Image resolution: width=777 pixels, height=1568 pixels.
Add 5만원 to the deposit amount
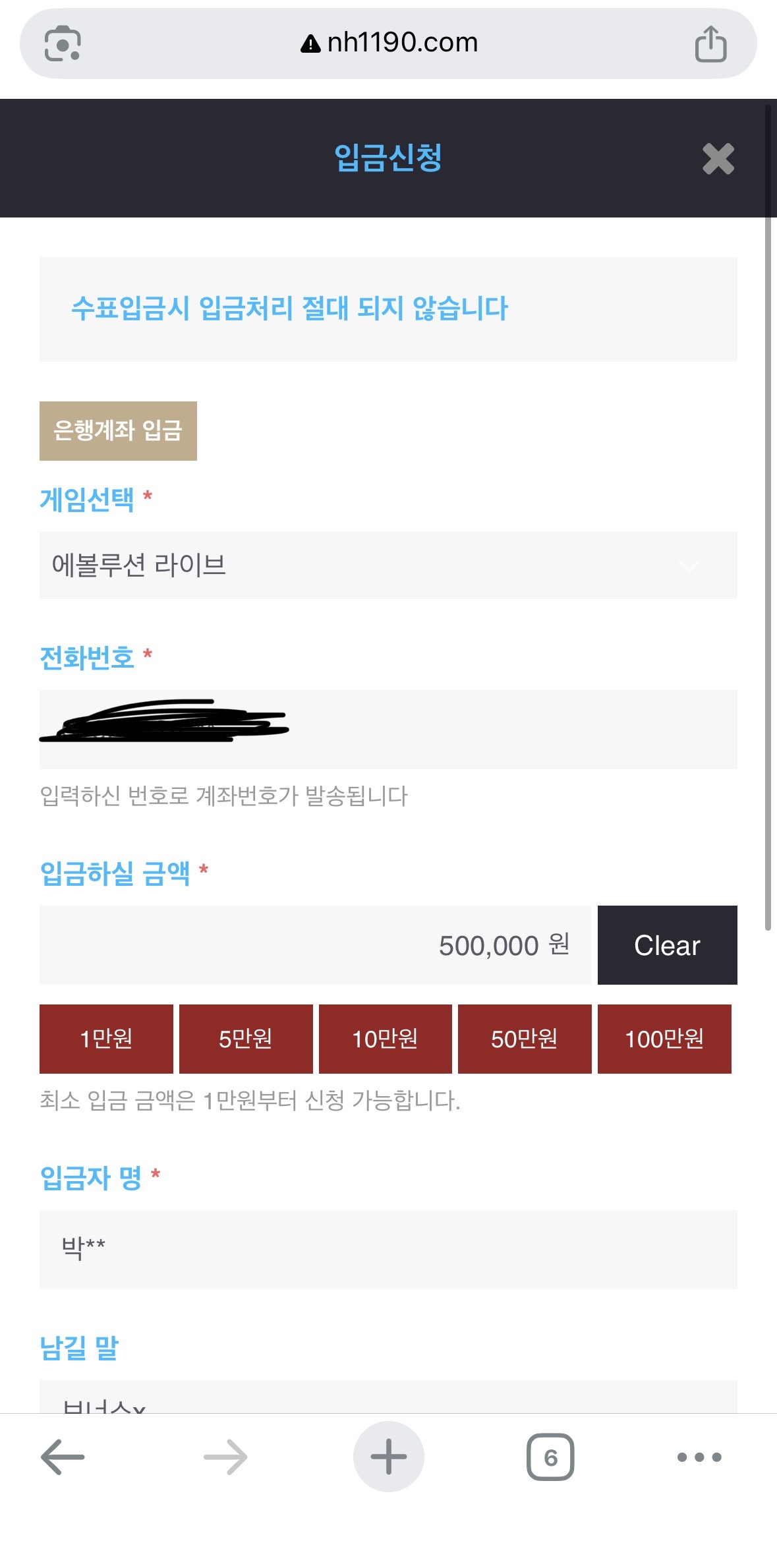pyautogui.click(x=246, y=1039)
